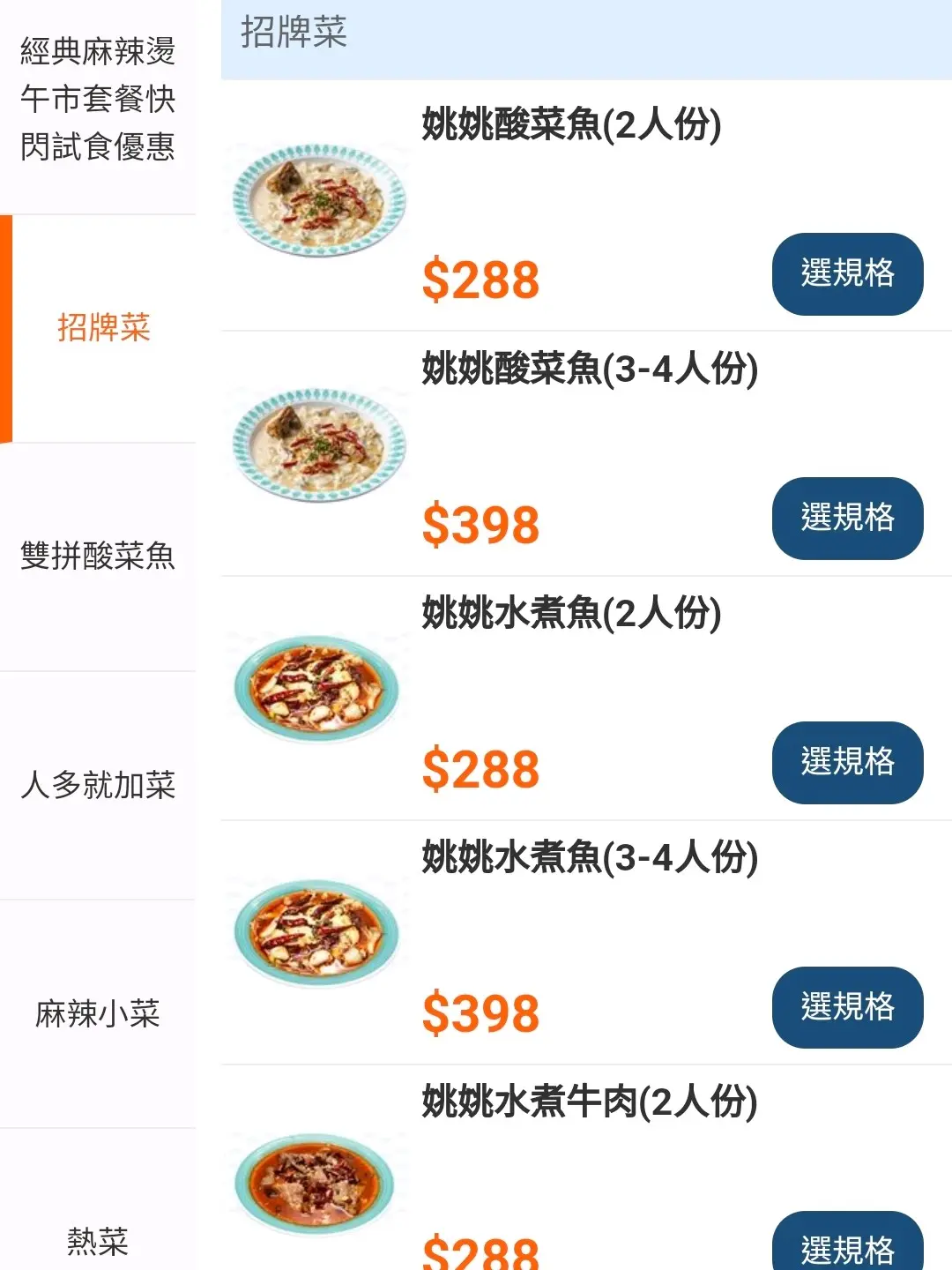Open the 姚姚水煮牛肉(2人份) dish photo
The height and width of the screenshot is (1270, 952).
point(317,1180)
